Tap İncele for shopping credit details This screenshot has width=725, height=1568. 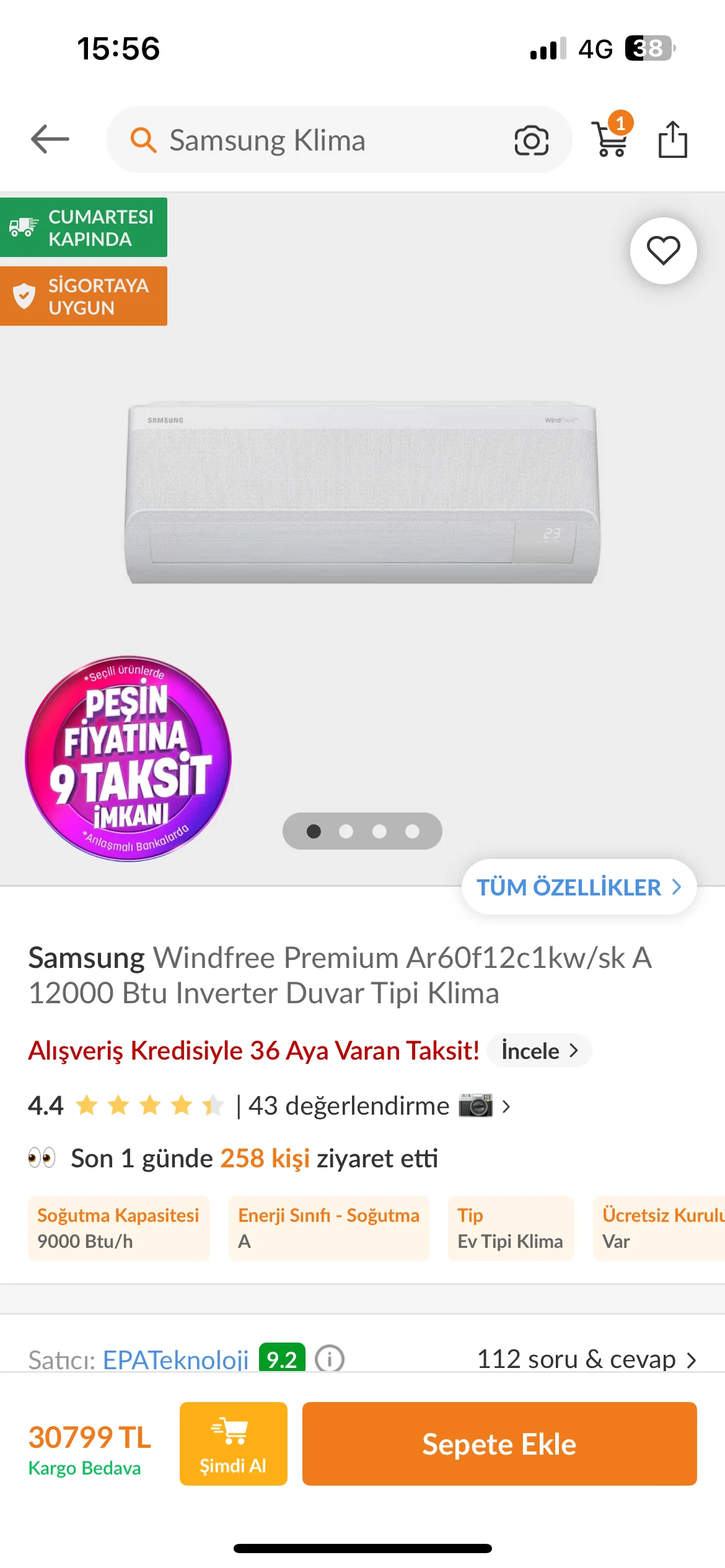click(538, 1051)
